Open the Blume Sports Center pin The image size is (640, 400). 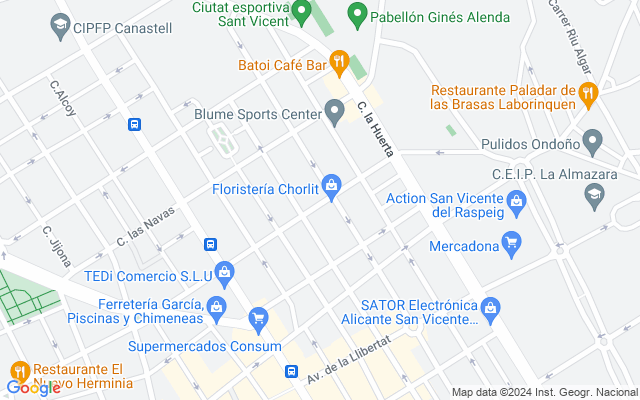click(336, 111)
